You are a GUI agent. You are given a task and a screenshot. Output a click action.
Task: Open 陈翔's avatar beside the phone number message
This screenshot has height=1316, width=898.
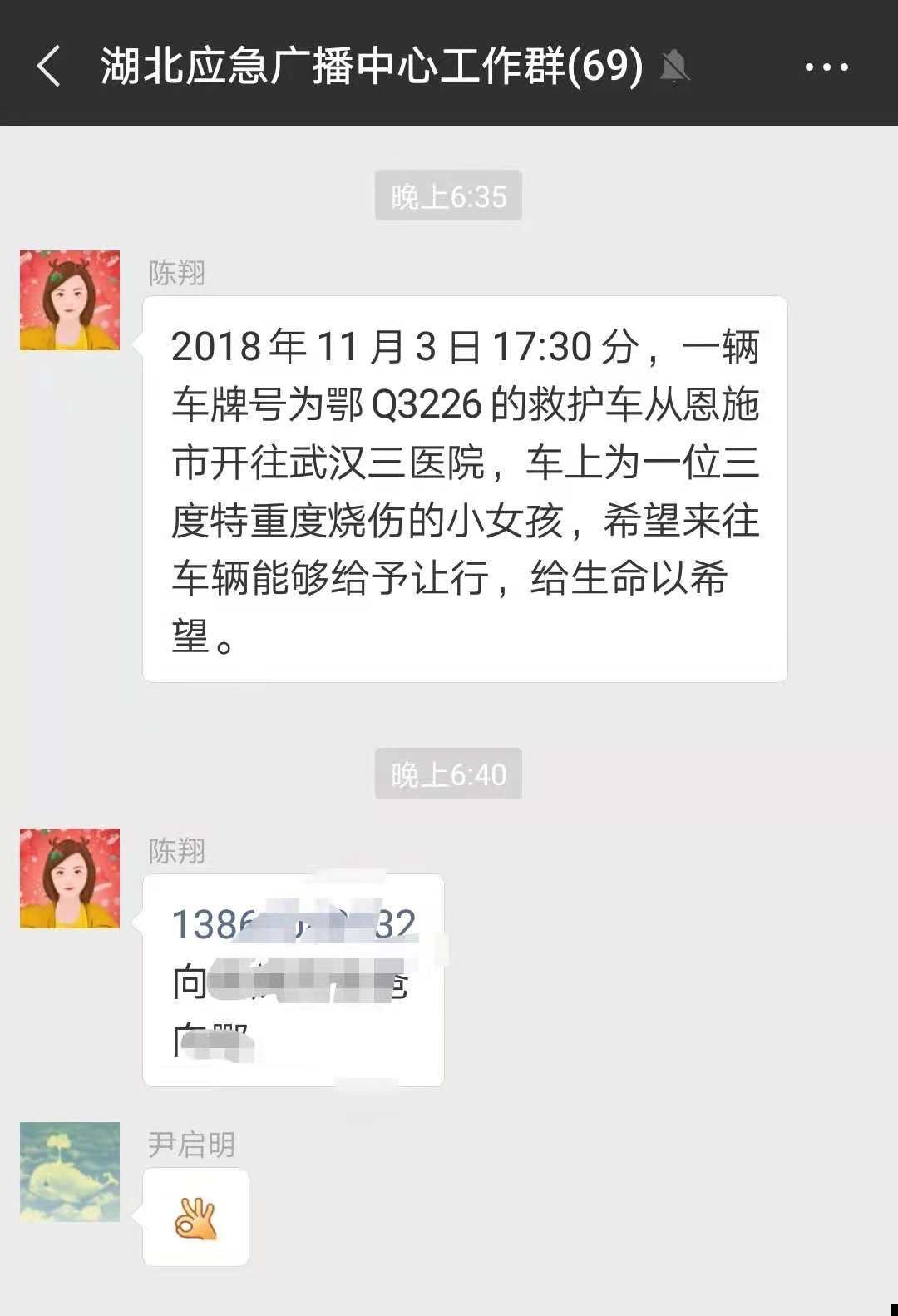coord(70,878)
